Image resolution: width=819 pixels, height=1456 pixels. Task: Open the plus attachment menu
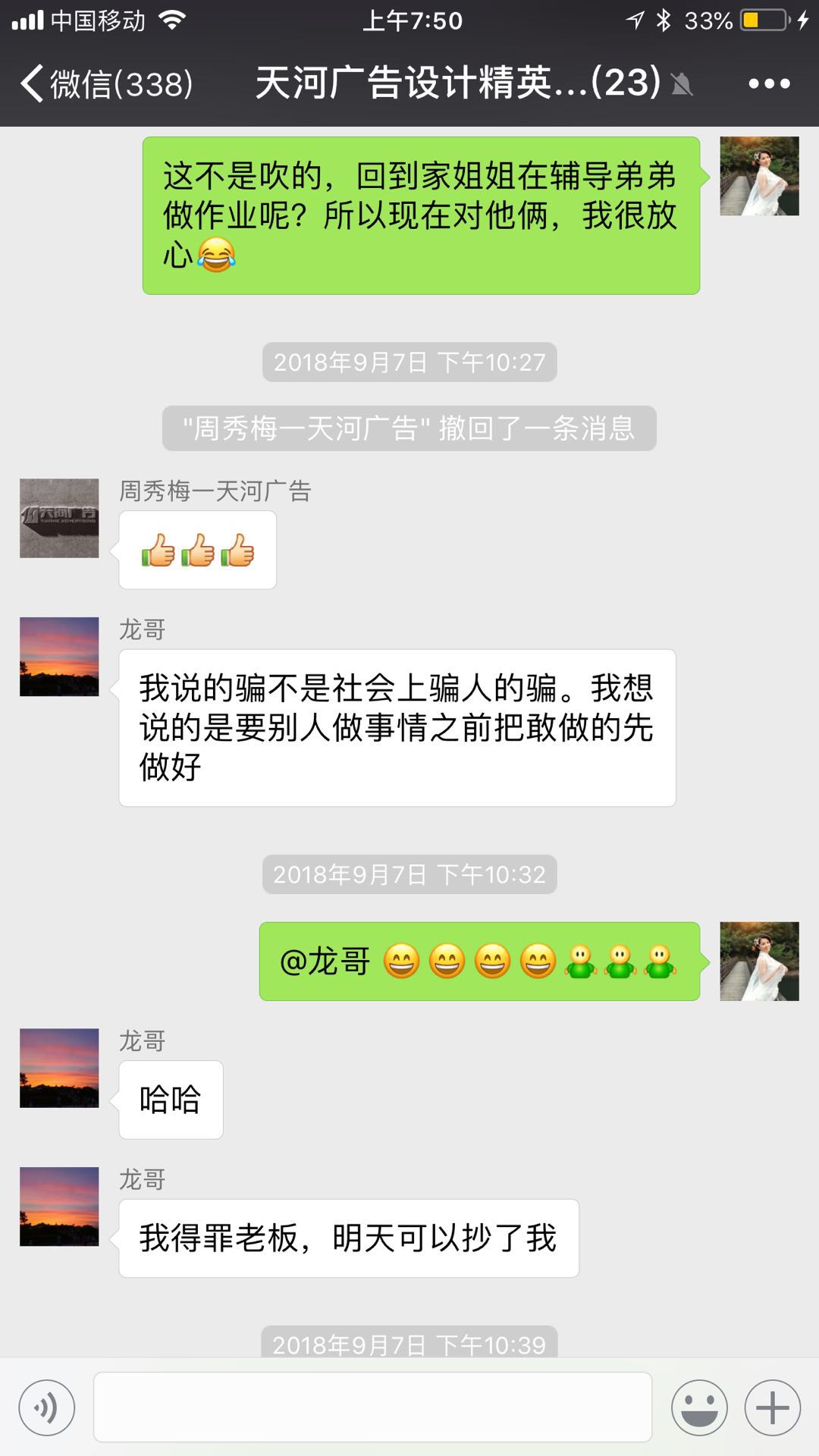click(x=772, y=1408)
